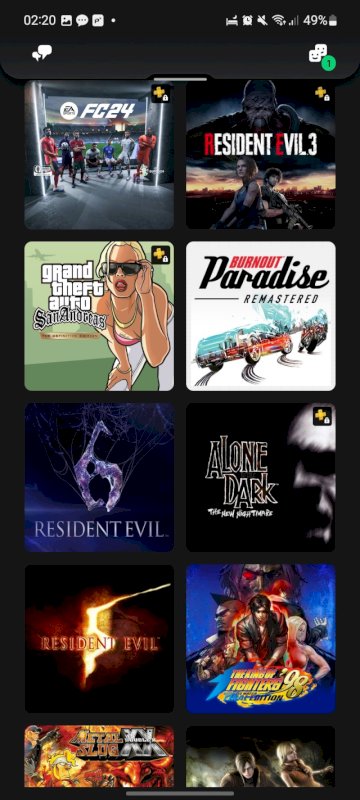Open the EA FC 24 game tile

[x=99, y=155]
